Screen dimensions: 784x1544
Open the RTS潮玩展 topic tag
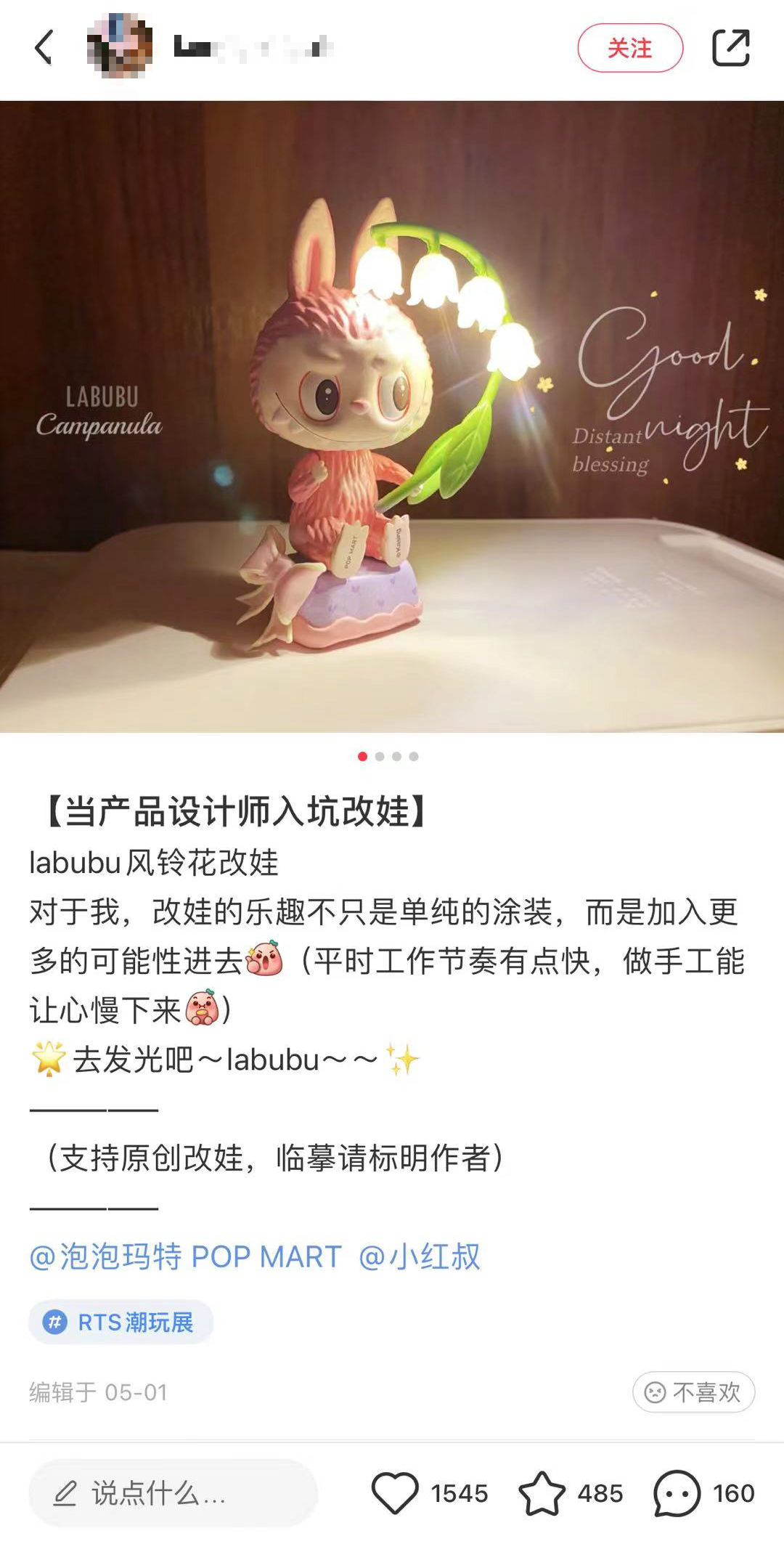coord(121,1322)
